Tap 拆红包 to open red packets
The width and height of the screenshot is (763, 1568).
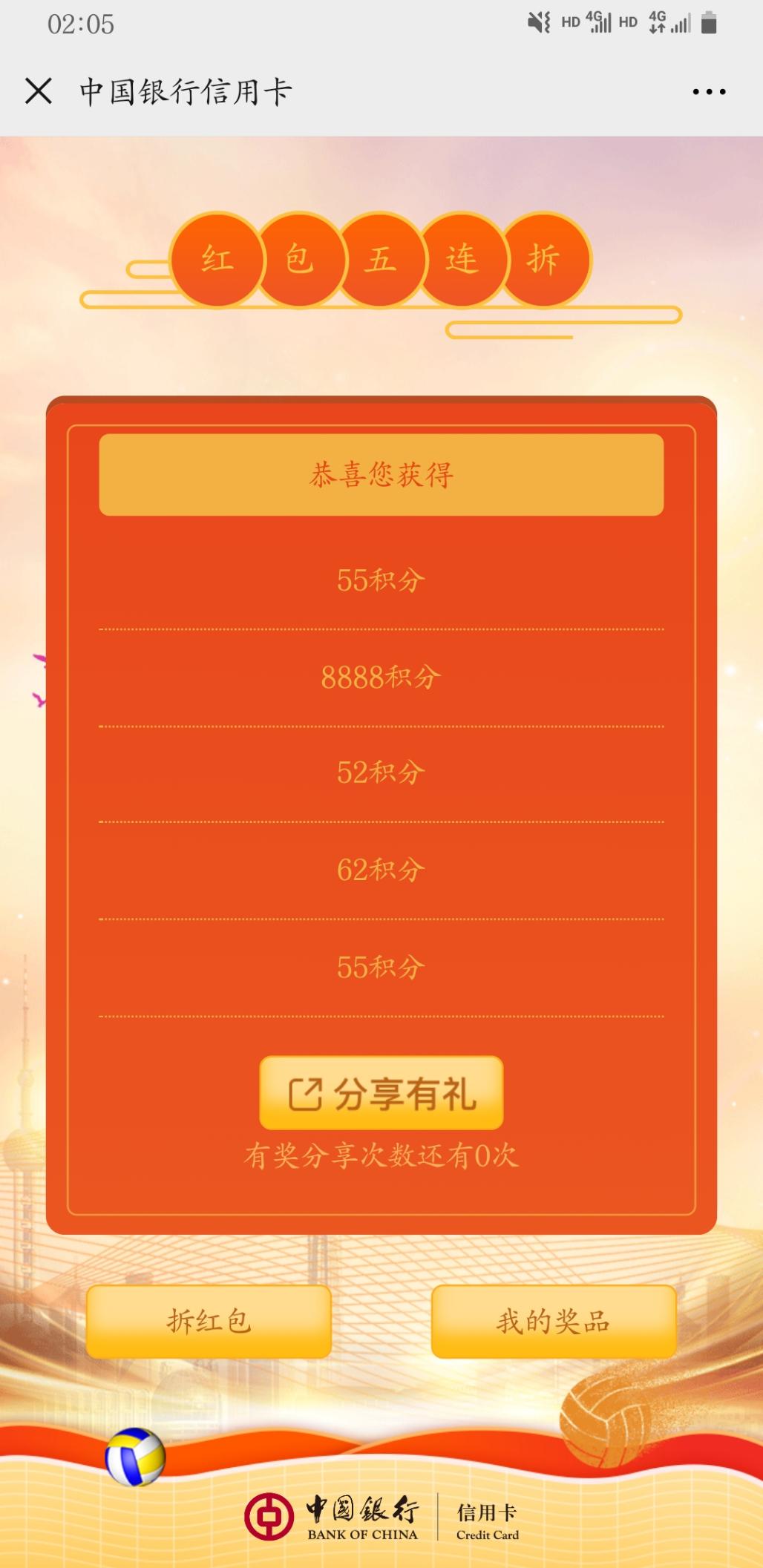tap(209, 1322)
